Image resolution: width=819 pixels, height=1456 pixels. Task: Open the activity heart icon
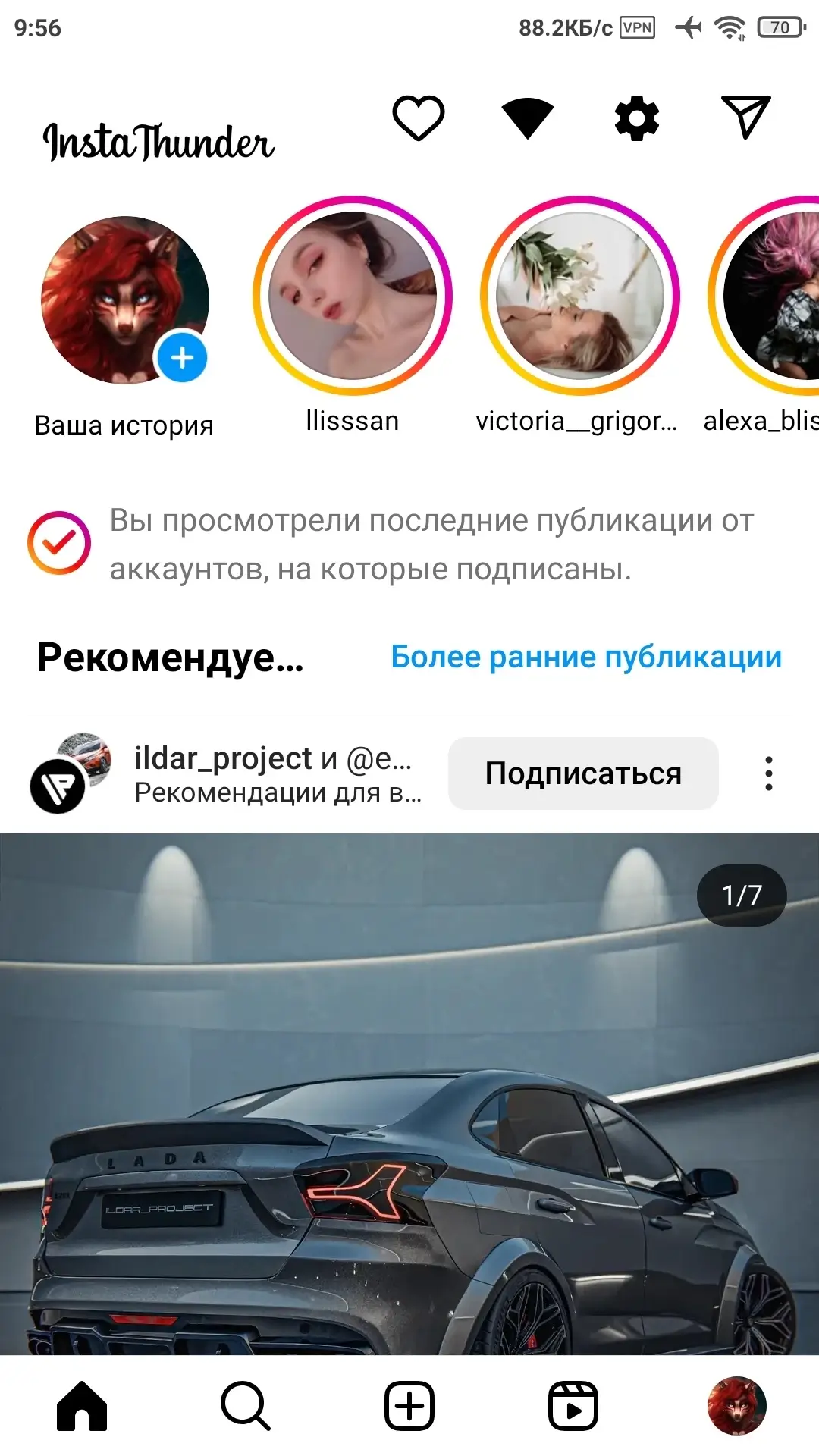[418, 118]
